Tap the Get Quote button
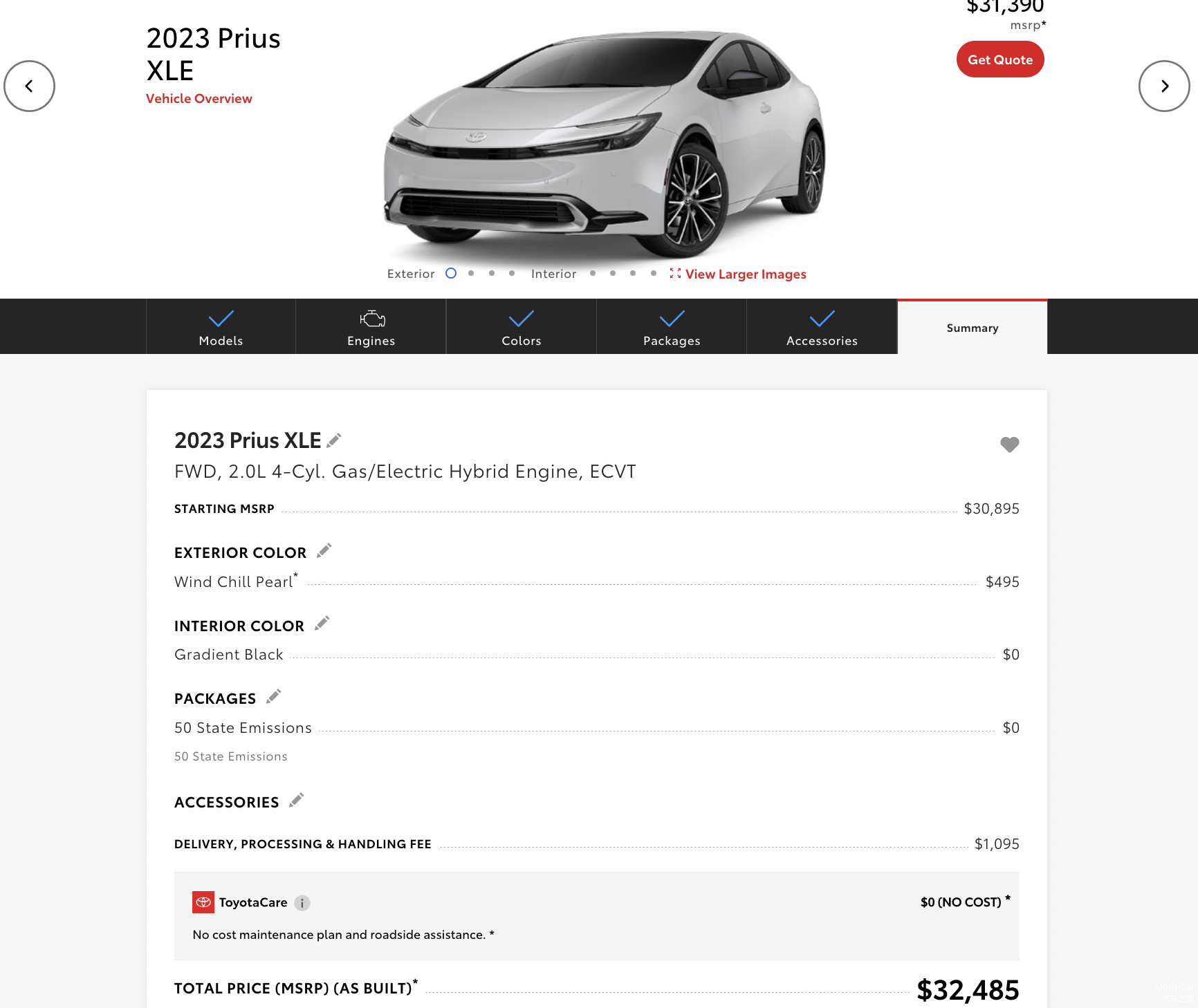This screenshot has width=1198, height=1008. point(999,59)
